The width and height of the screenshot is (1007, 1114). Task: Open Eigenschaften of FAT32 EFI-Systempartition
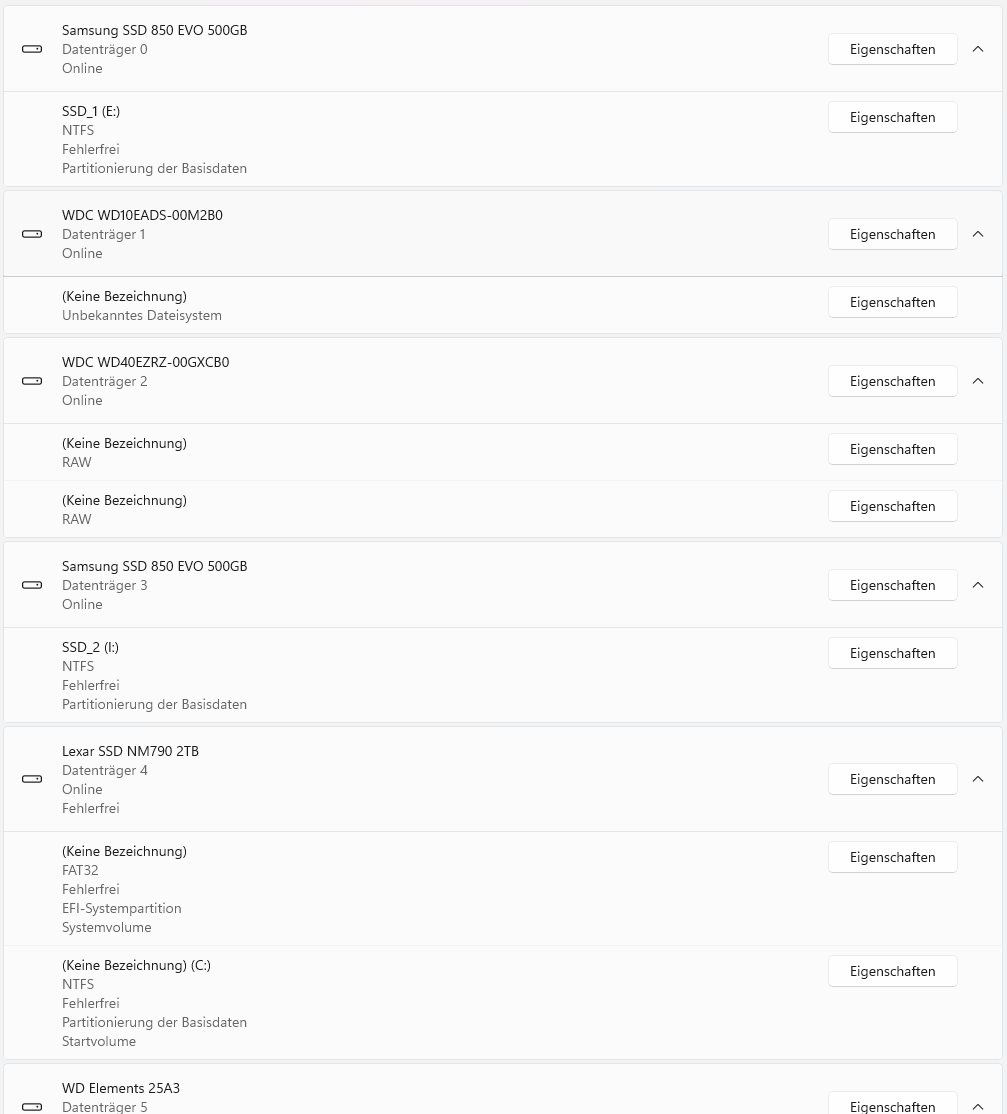click(x=892, y=857)
